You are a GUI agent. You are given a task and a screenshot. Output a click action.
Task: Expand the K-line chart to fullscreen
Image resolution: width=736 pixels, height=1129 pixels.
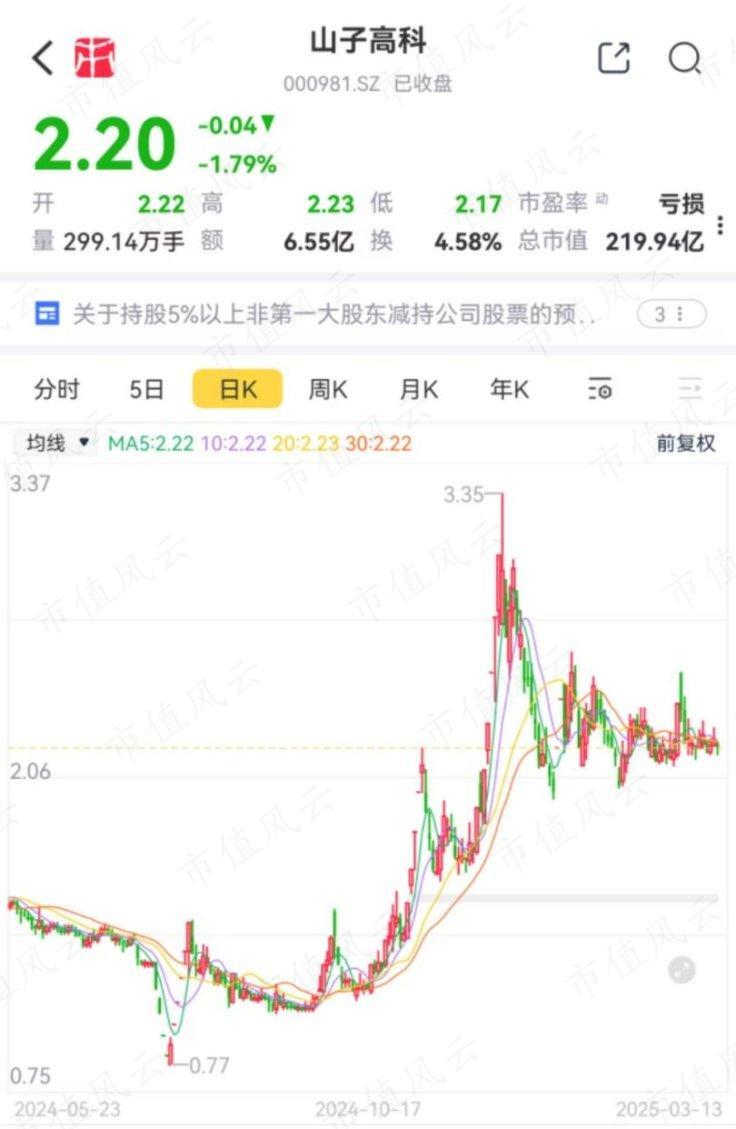682,968
